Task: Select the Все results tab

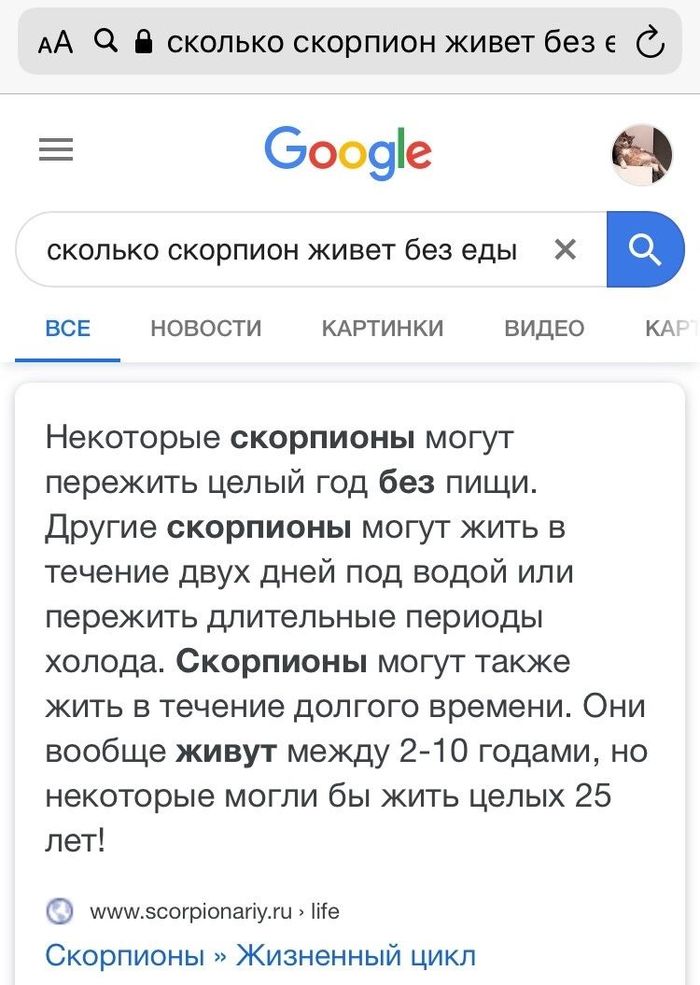Action: (68, 328)
